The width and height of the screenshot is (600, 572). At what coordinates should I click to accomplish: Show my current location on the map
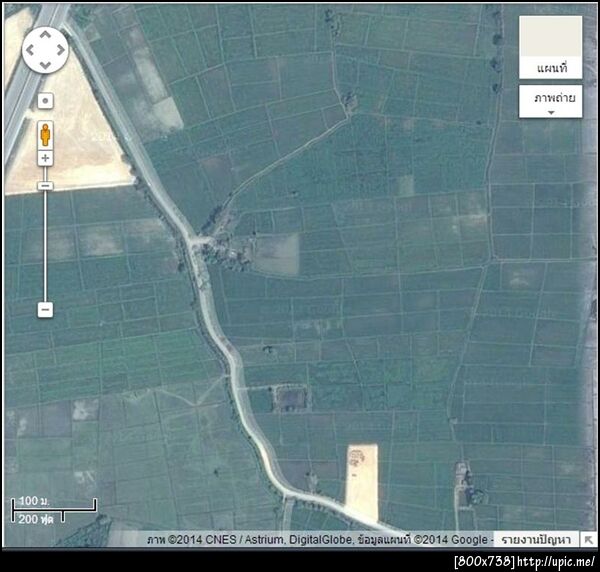point(45,101)
